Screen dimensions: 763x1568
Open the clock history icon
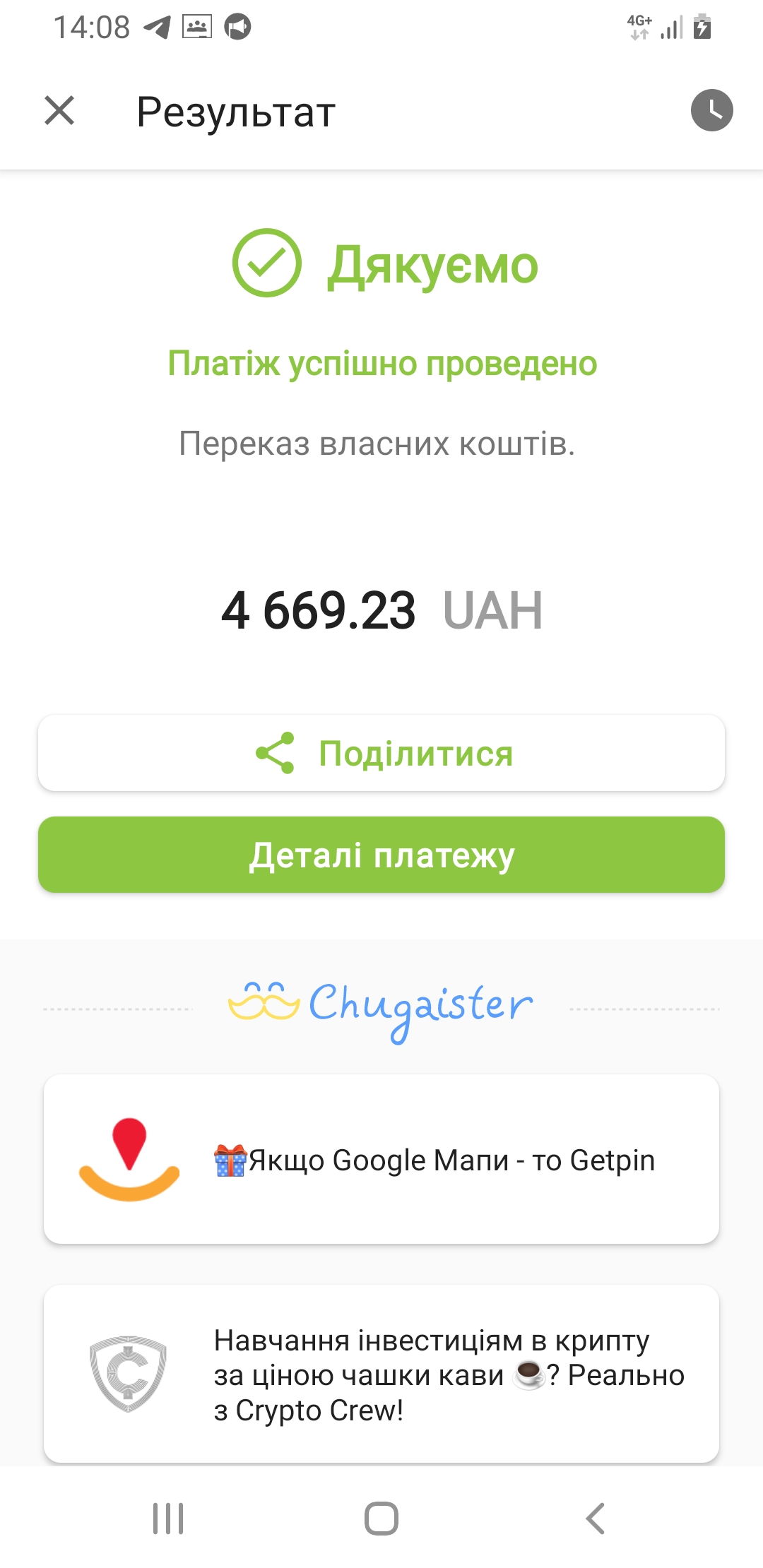(711, 110)
